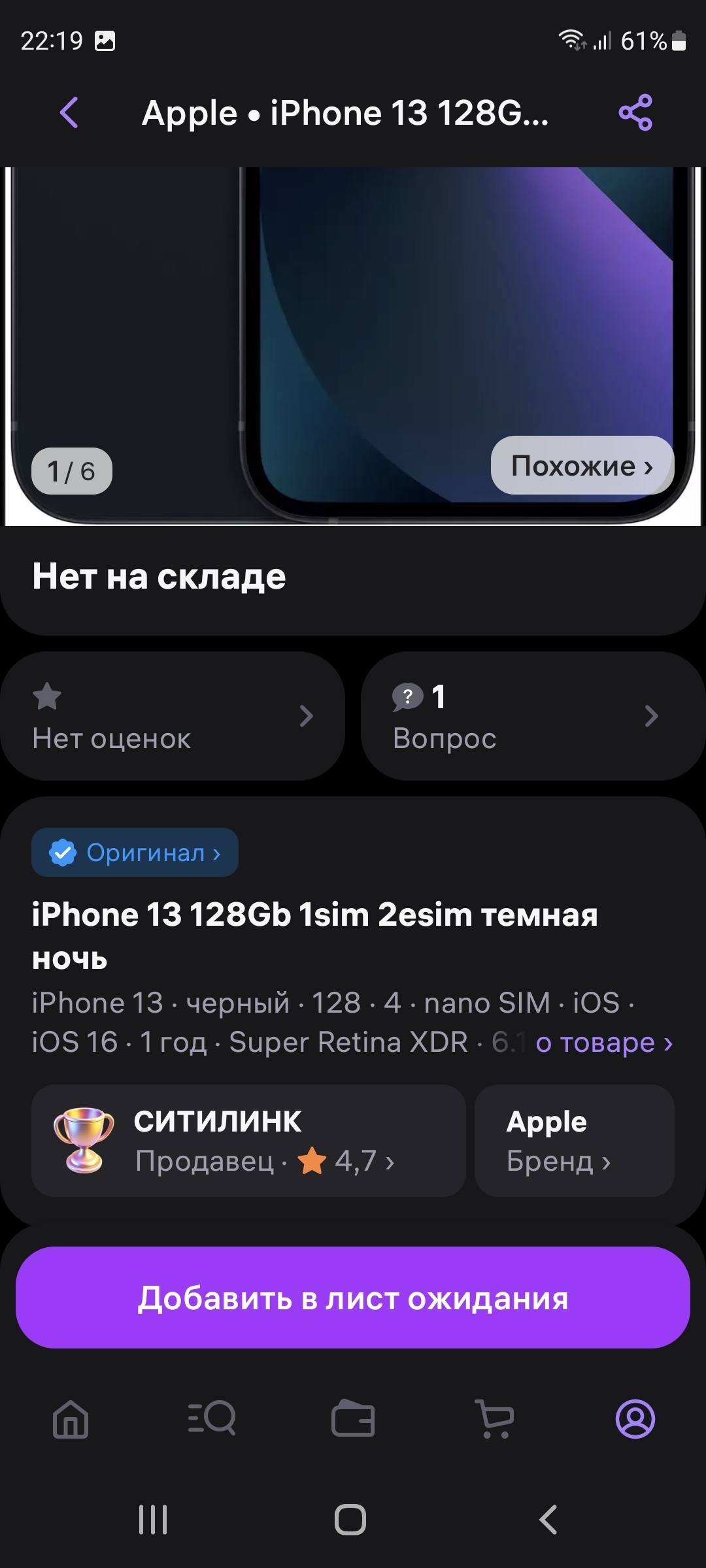
Task: Open the catalog search tab
Action: pos(212,1419)
